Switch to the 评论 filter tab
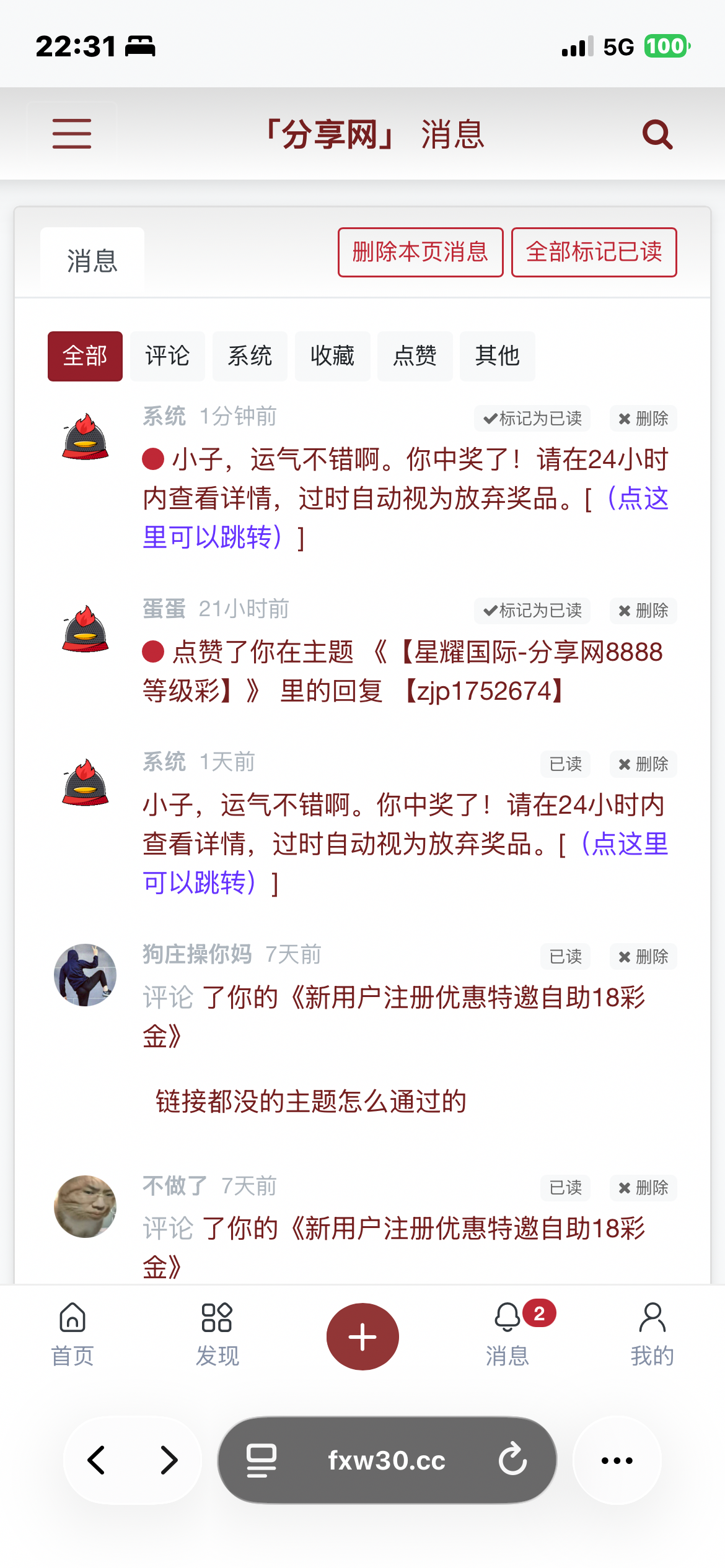The width and height of the screenshot is (725, 1568). (167, 356)
